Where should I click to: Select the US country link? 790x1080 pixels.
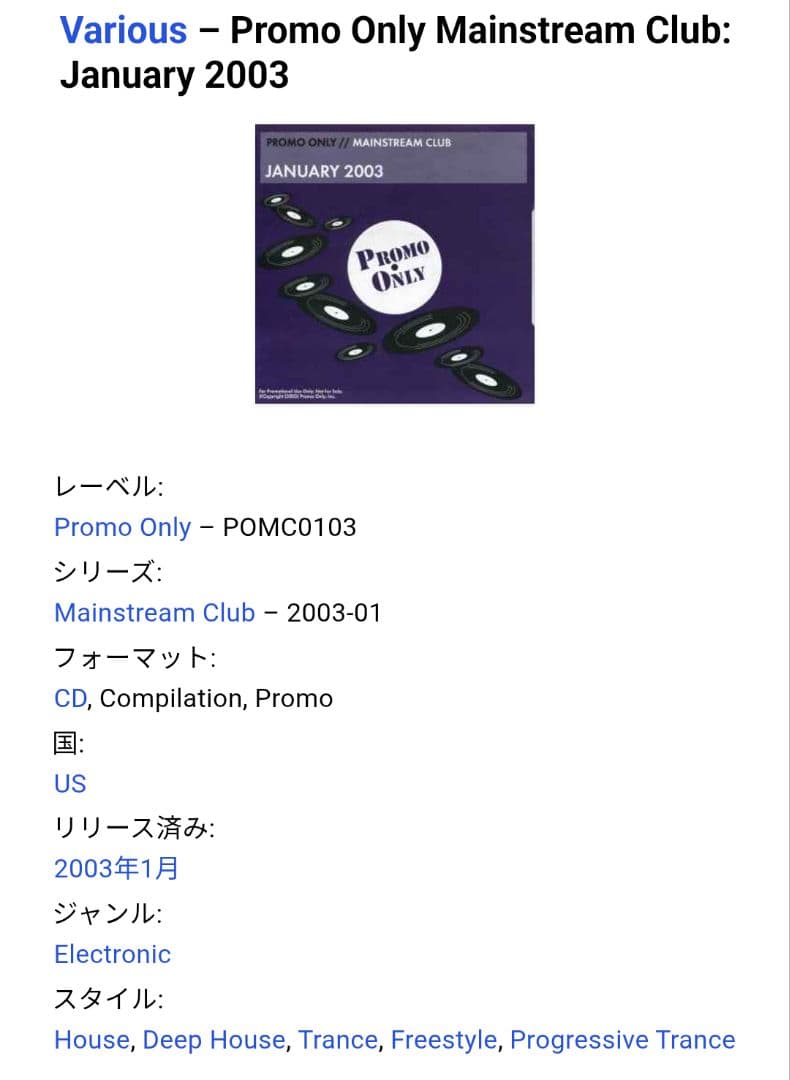70,783
